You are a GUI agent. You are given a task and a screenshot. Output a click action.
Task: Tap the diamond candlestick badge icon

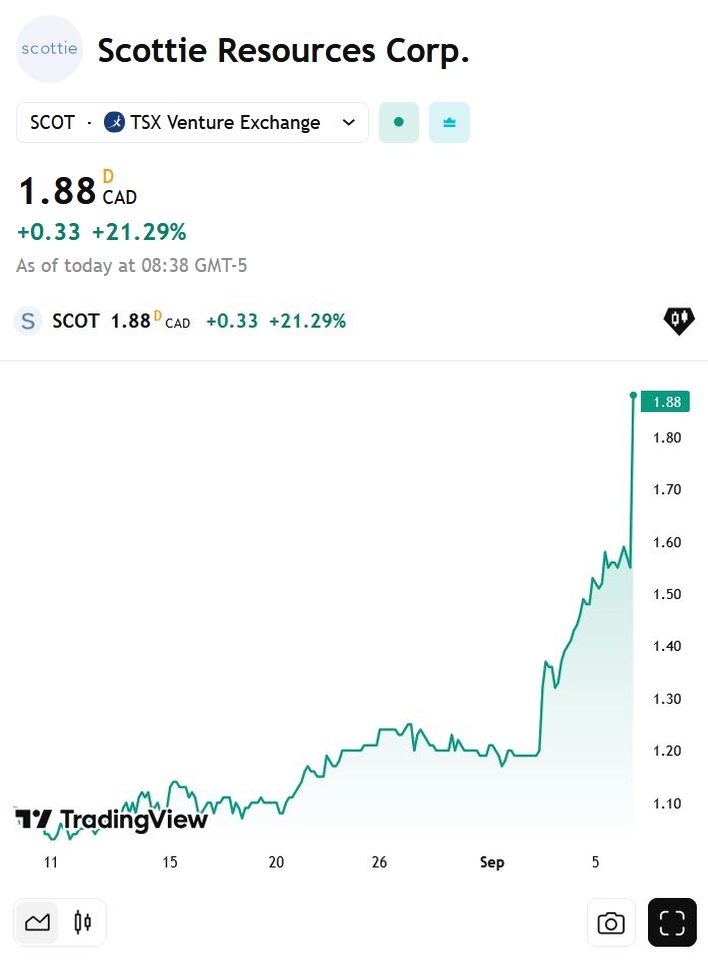tap(678, 321)
